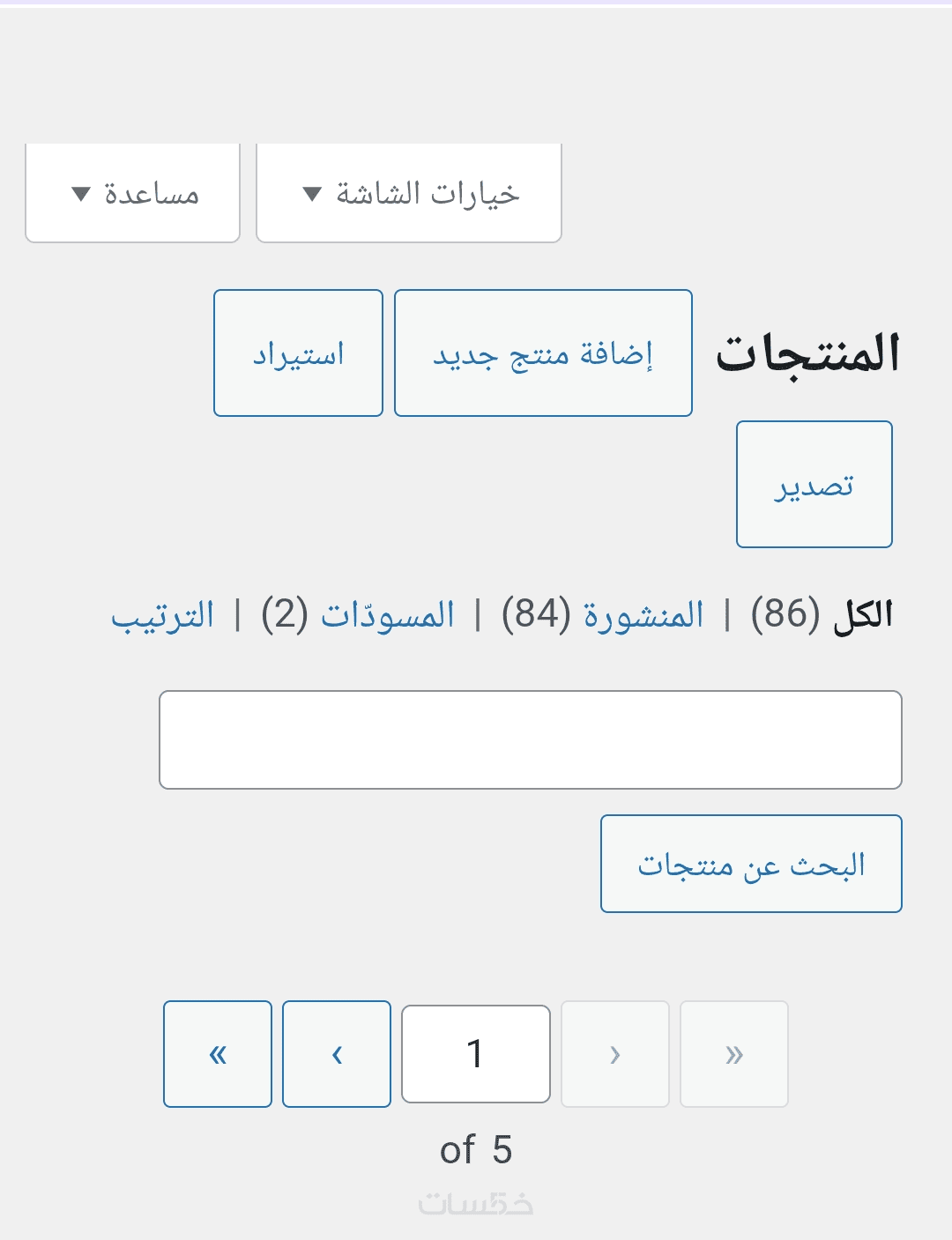The image size is (952, 1240).
Task: Focus the product search text field
Action: [x=530, y=740]
